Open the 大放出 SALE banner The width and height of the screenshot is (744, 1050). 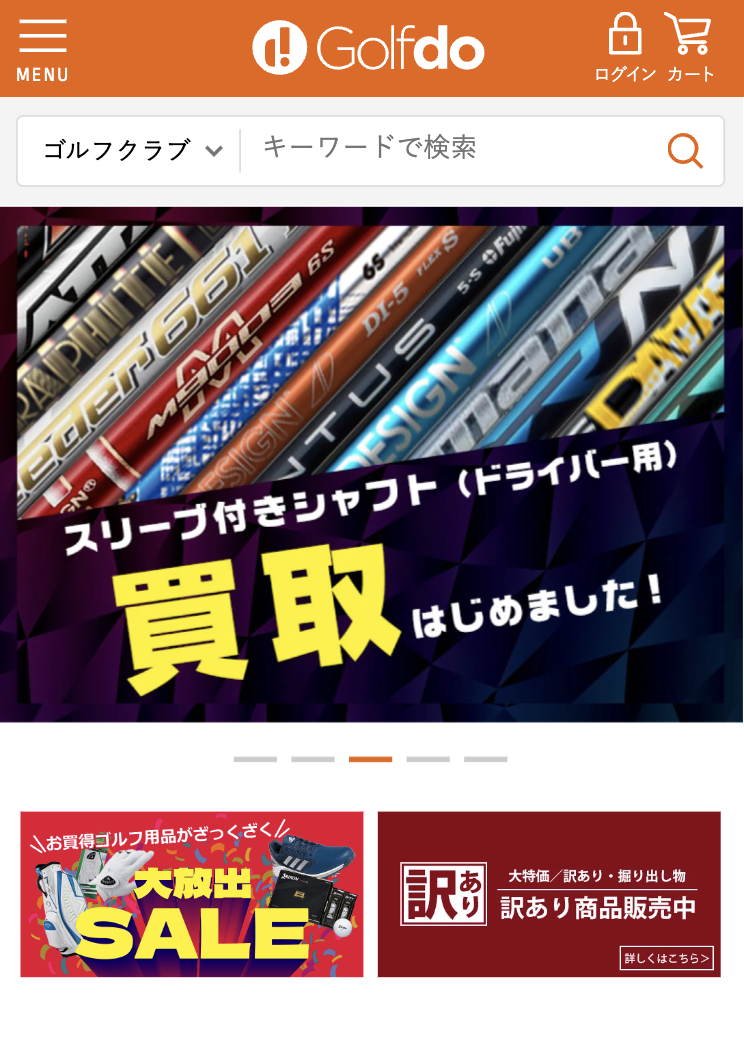[x=192, y=894]
